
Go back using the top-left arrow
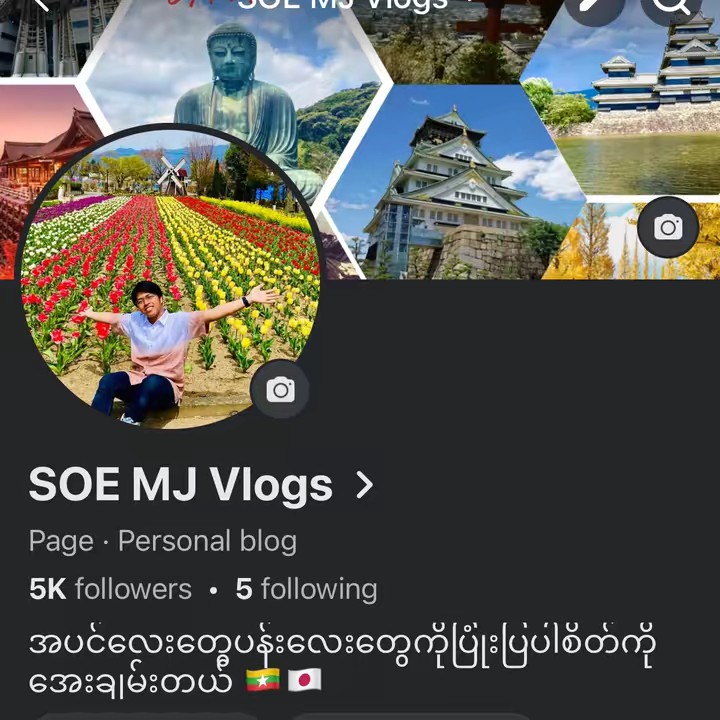[40, 5]
